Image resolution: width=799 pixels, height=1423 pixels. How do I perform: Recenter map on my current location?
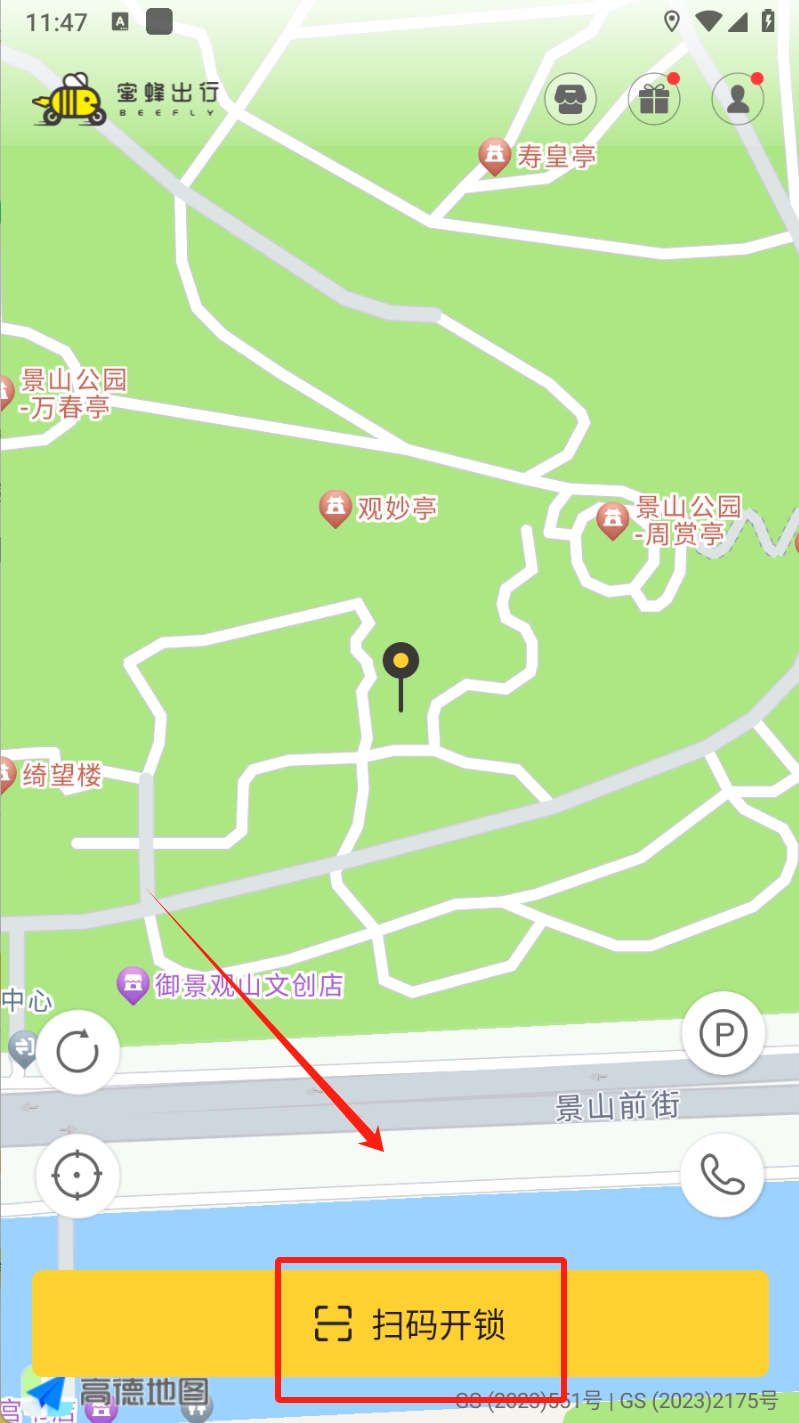[x=78, y=1176]
